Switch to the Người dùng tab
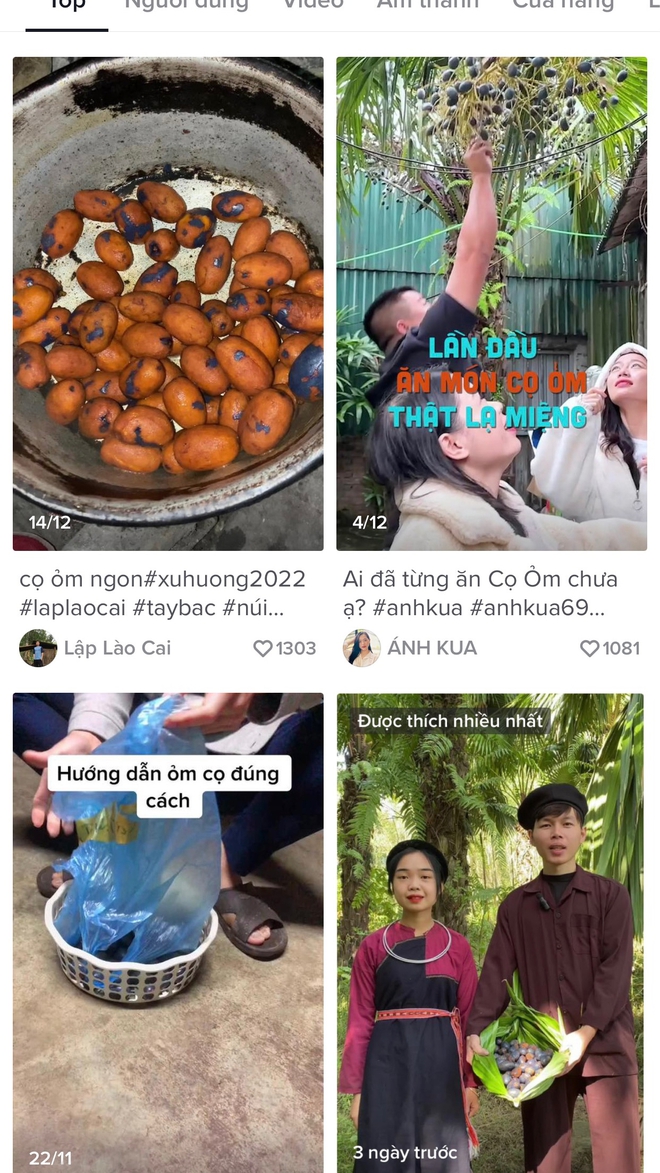 click(186, 4)
